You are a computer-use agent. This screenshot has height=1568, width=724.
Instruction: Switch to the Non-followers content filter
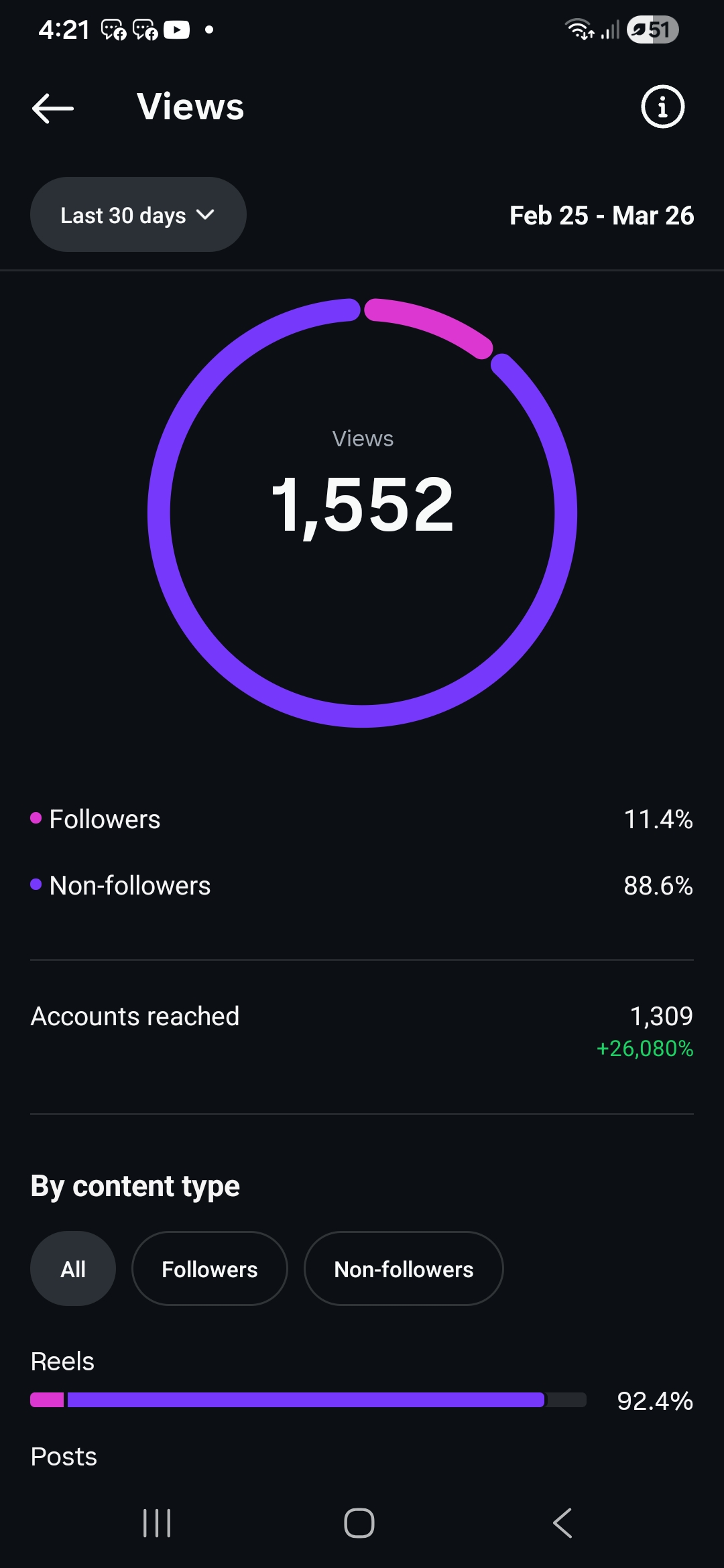pyautogui.click(x=404, y=1268)
